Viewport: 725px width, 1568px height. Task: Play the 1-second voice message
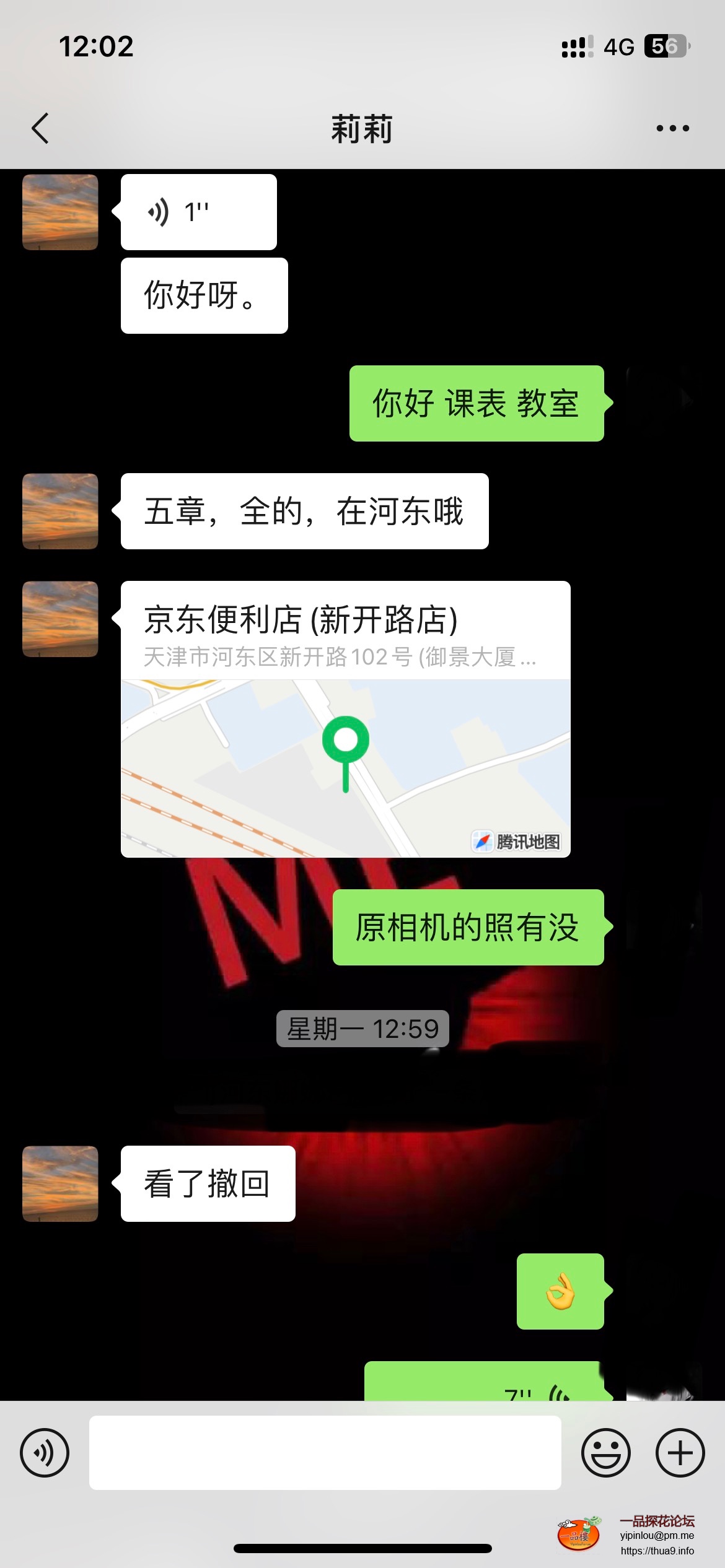click(x=198, y=212)
